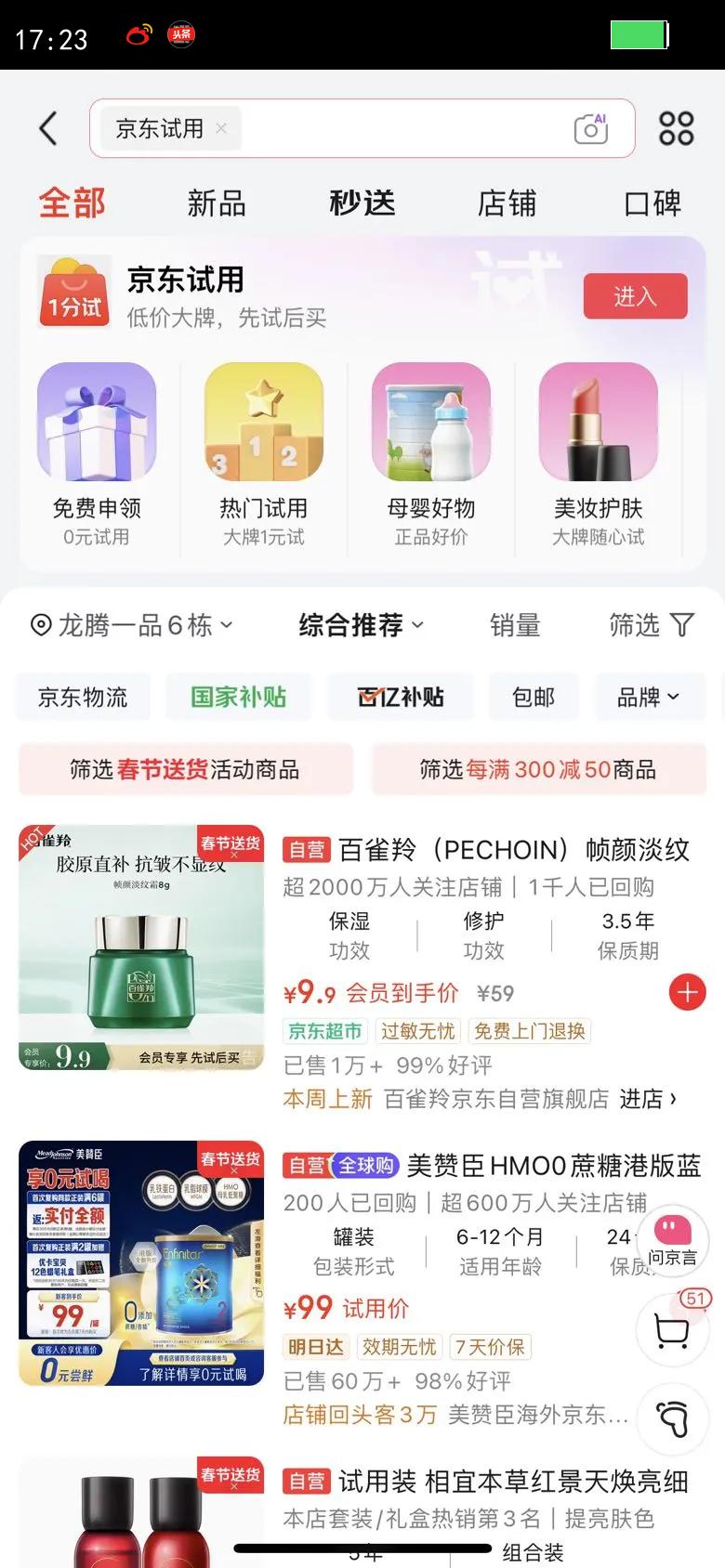Viewport: 725px width, 1568px height.
Task: Switch to the 新品 tab
Action: coord(217,203)
